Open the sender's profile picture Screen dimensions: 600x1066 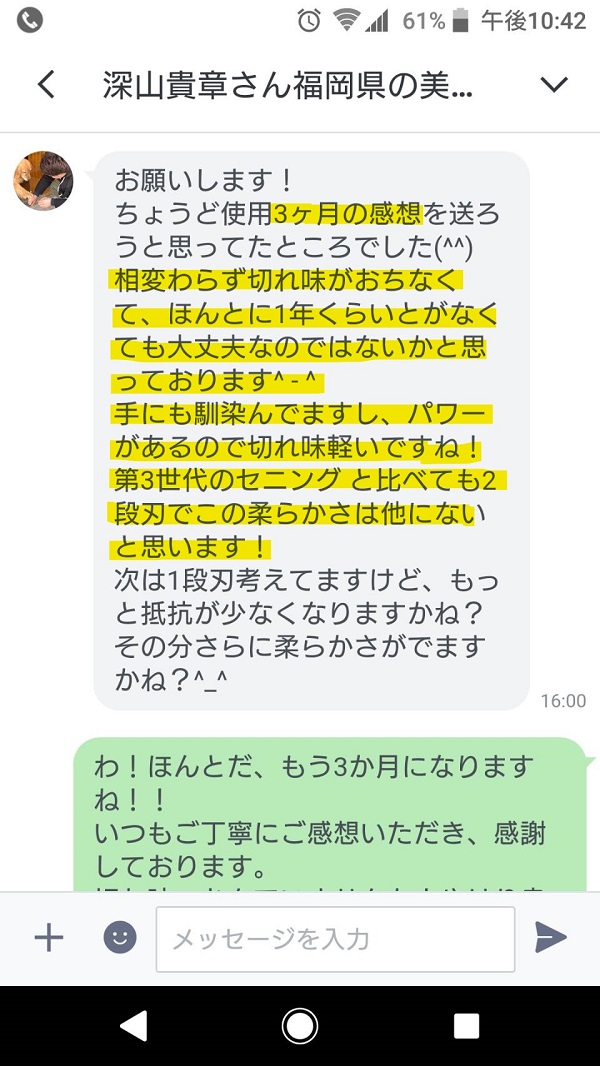tap(43, 180)
